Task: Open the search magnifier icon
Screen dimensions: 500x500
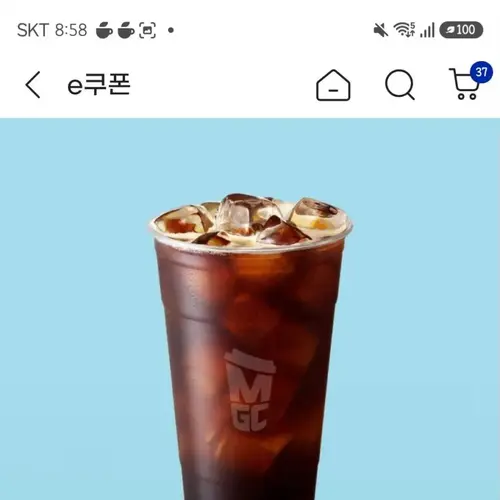Action: click(x=400, y=85)
